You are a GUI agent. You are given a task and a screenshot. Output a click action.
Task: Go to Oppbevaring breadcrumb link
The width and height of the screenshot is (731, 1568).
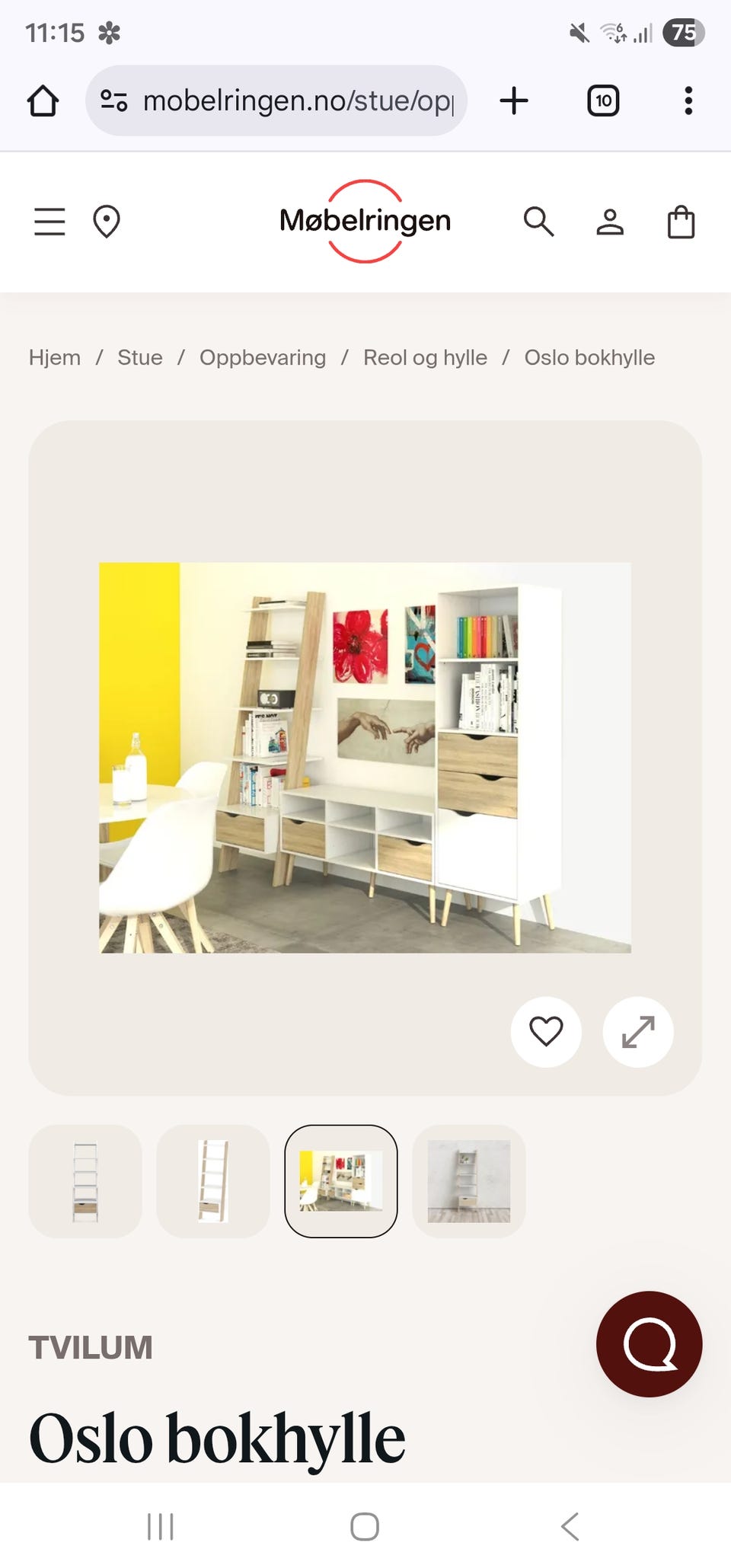pyautogui.click(x=263, y=357)
